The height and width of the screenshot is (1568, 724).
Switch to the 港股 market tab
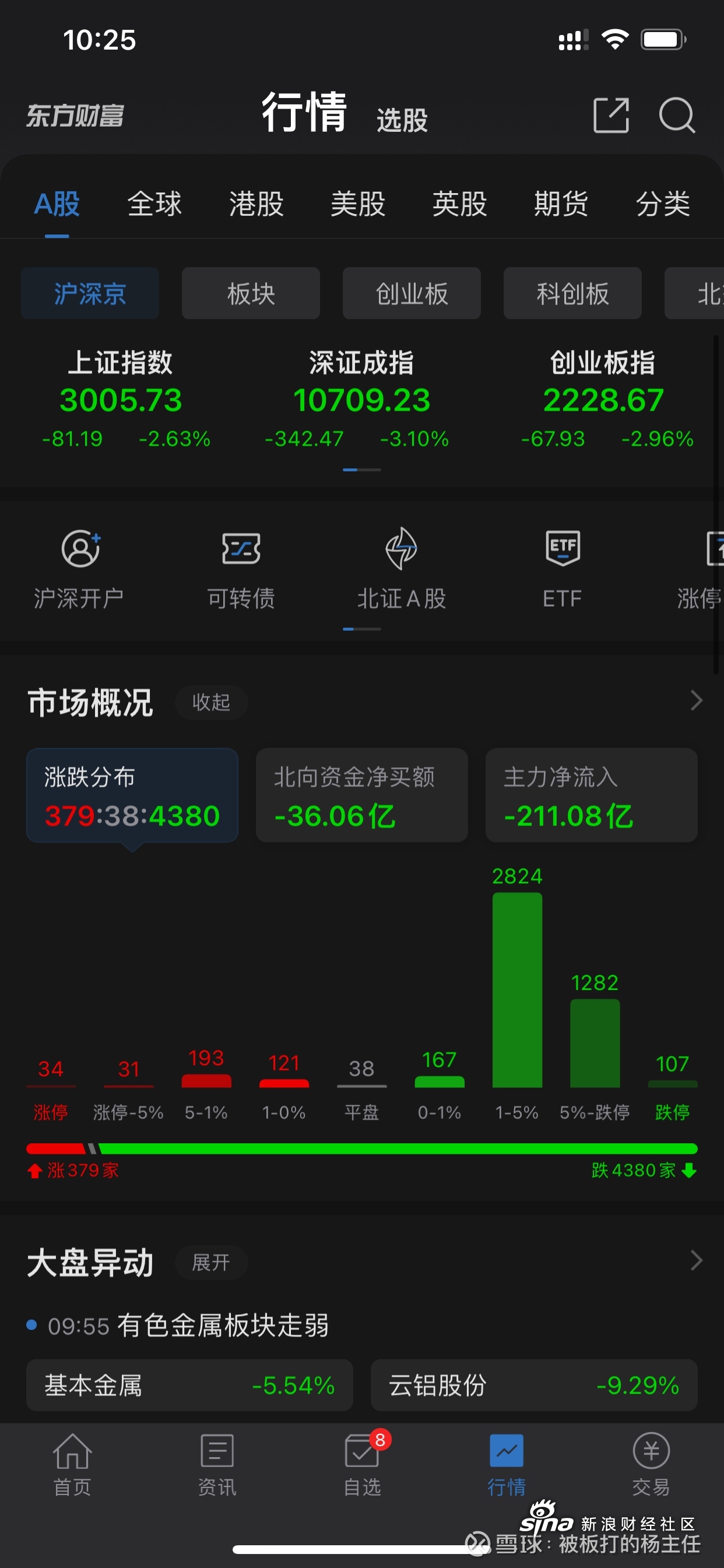256,204
